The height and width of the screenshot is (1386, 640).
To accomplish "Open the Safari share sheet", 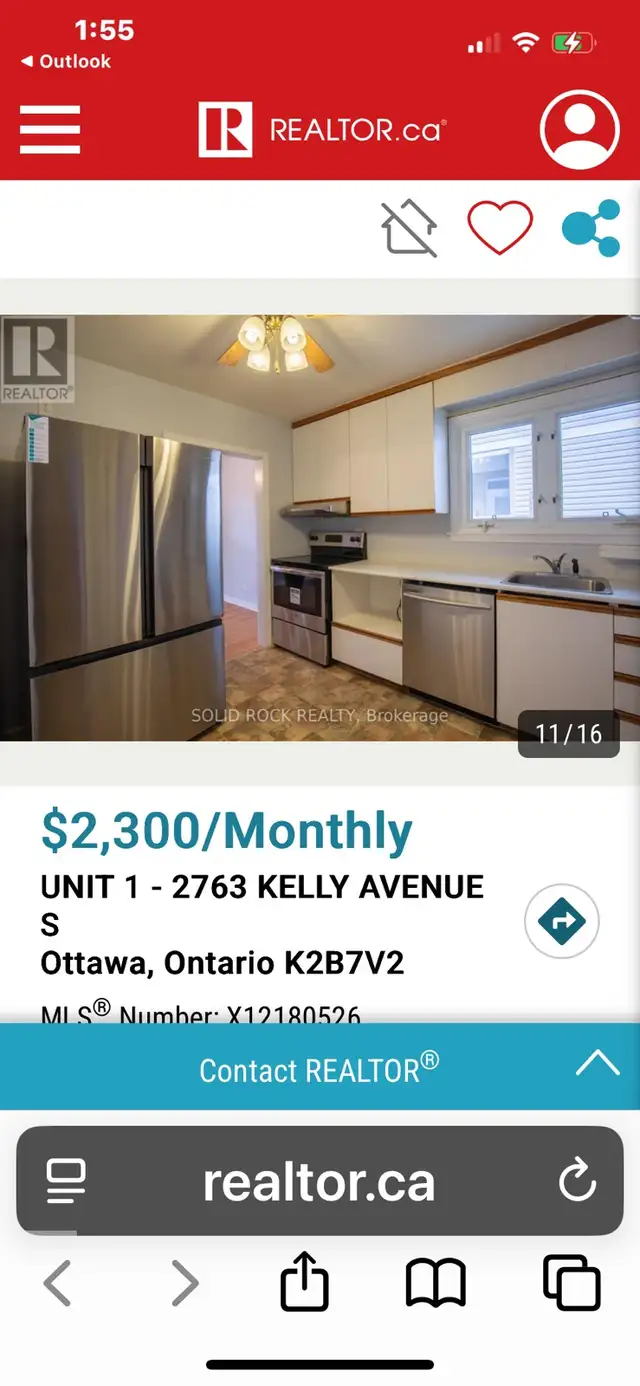I will point(305,1283).
